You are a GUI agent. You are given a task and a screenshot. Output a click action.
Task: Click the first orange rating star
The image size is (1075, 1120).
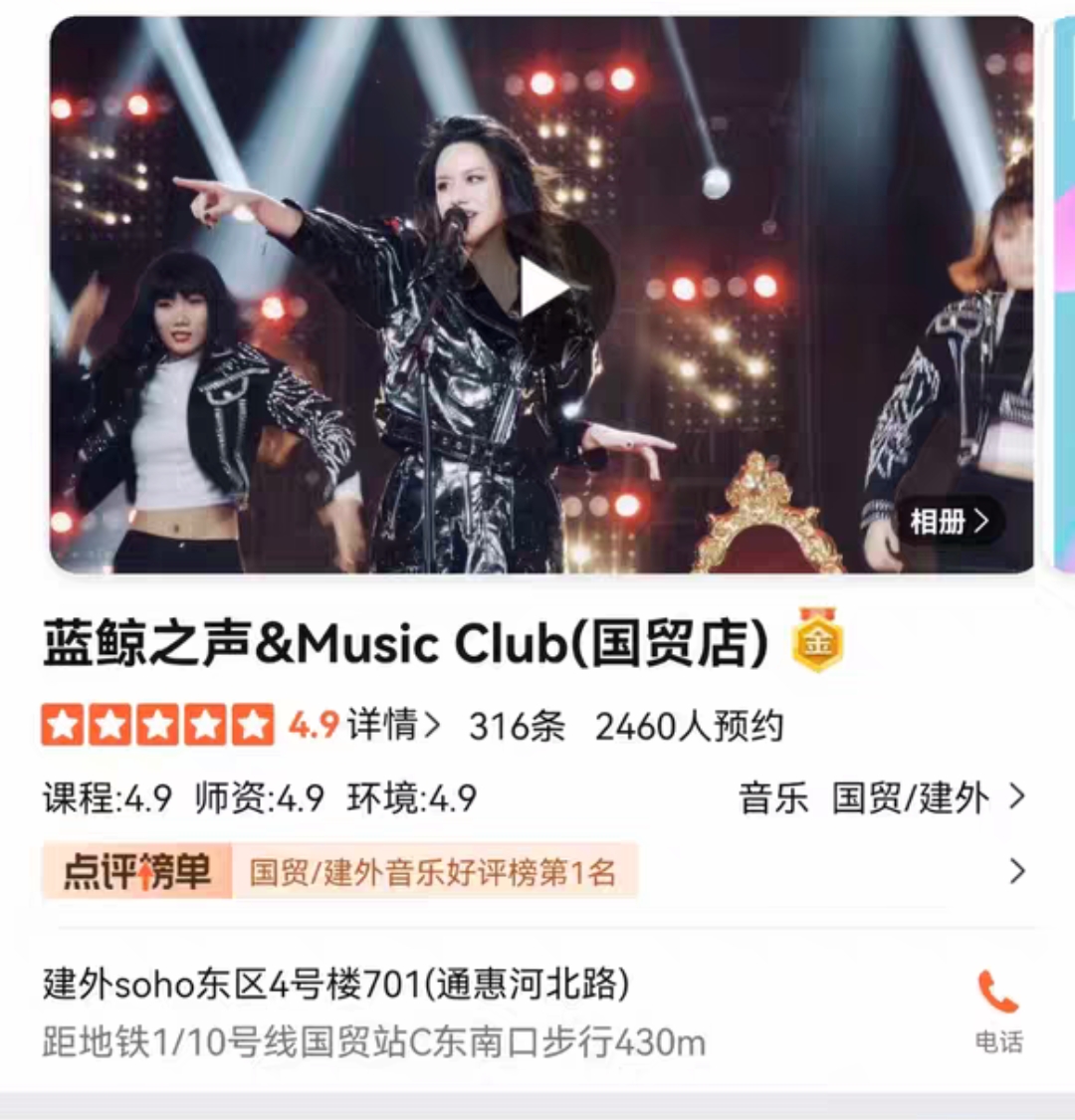[63, 724]
